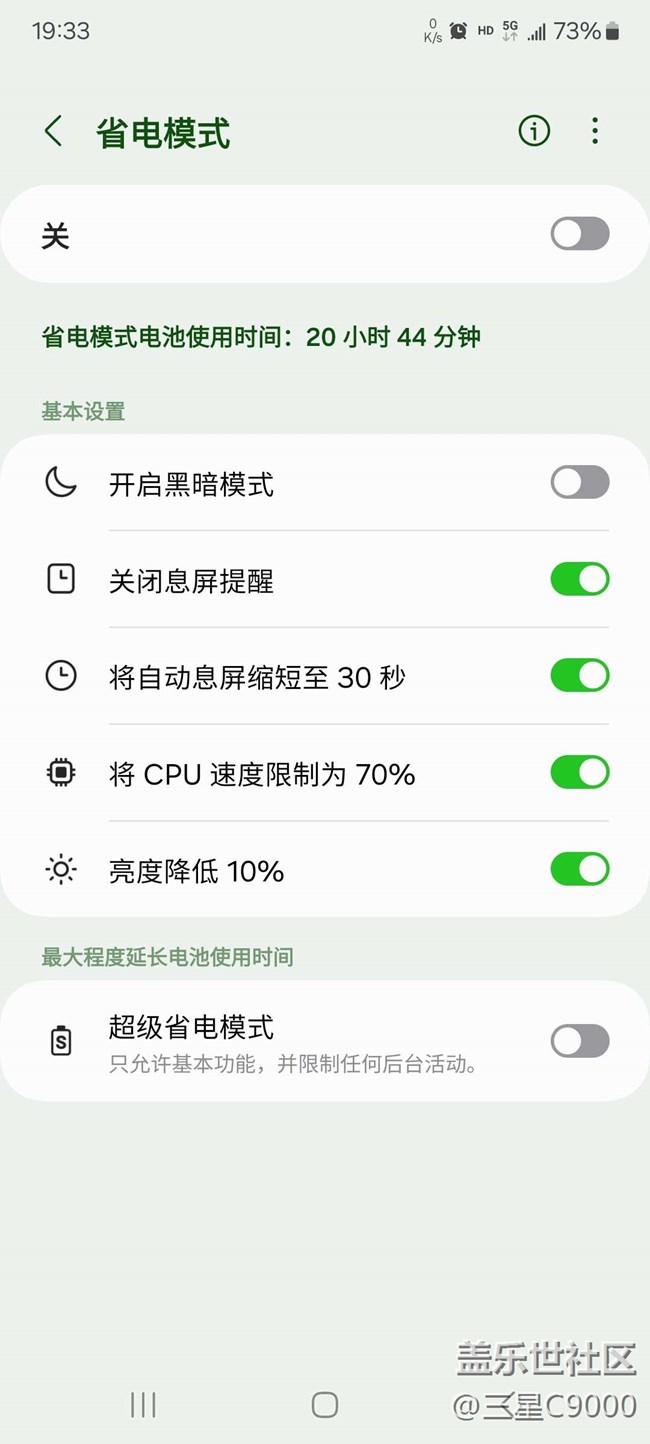The height and width of the screenshot is (1444, 650).
Task: Enable 超级省电模式 switch
Action: (x=580, y=1041)
